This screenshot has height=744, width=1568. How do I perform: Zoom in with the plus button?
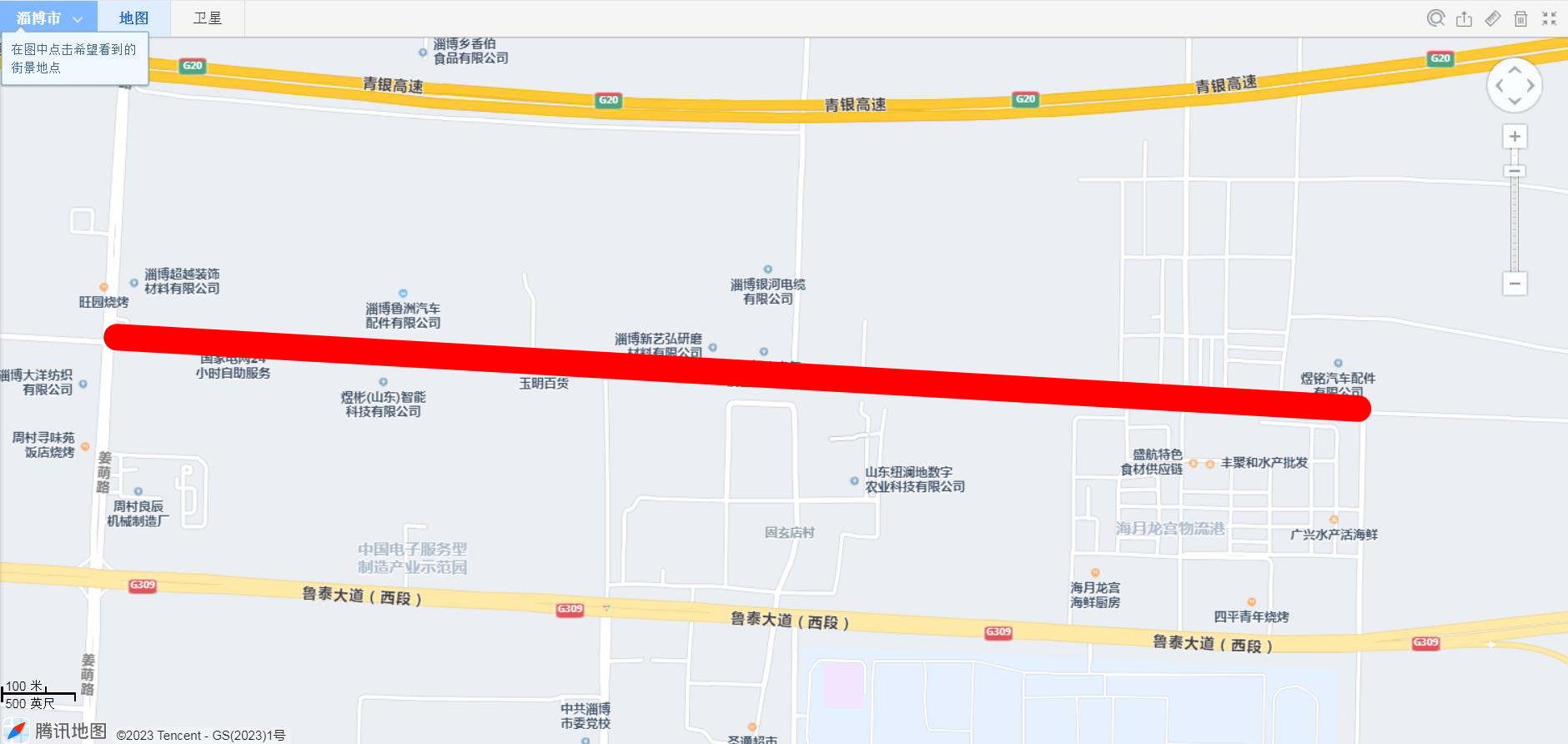pos(1515,137)
